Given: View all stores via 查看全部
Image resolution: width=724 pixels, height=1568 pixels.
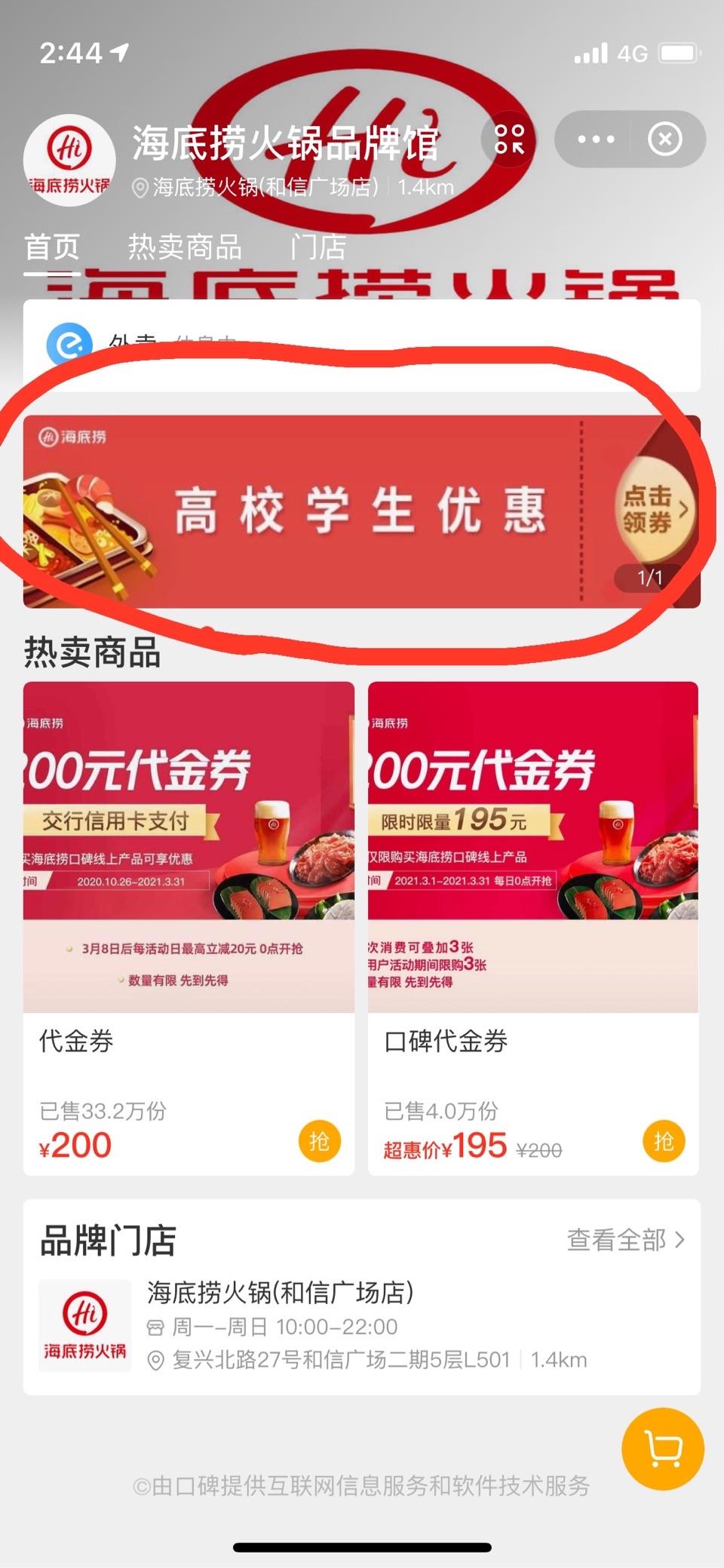Looking at the screenshot, I should pos(626,1240).
